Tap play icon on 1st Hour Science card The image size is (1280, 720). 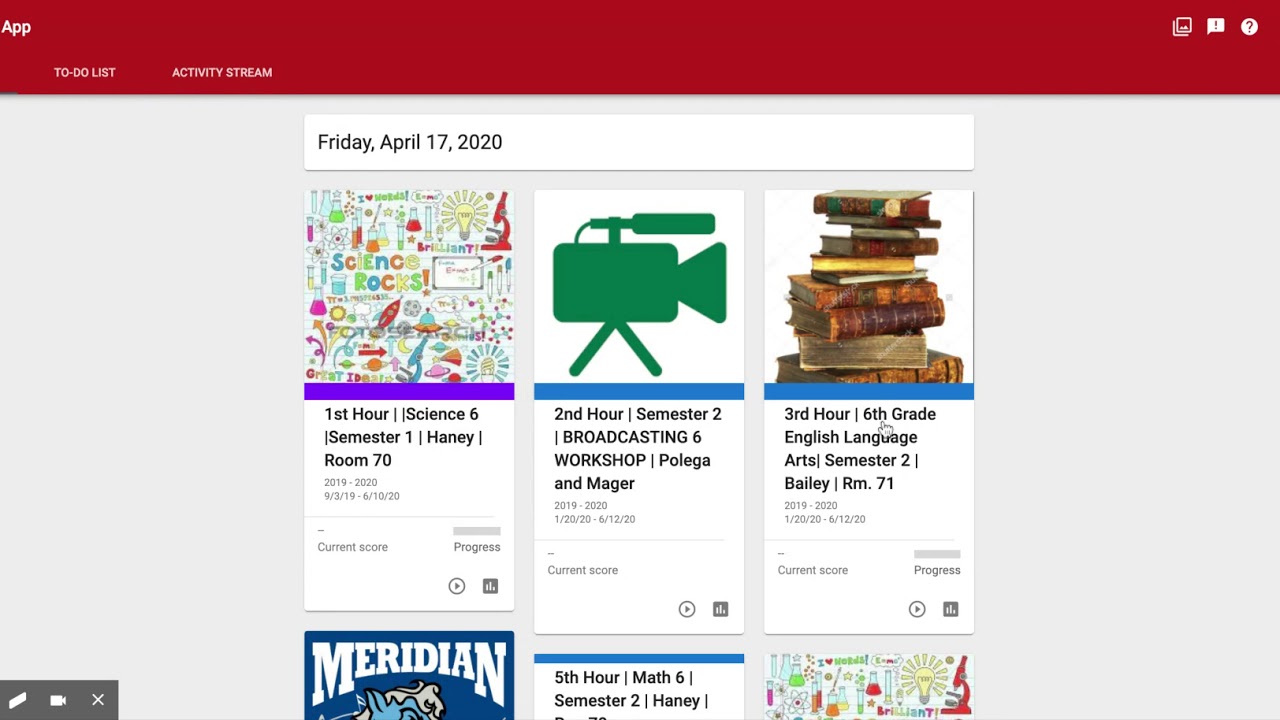(457, 586)
